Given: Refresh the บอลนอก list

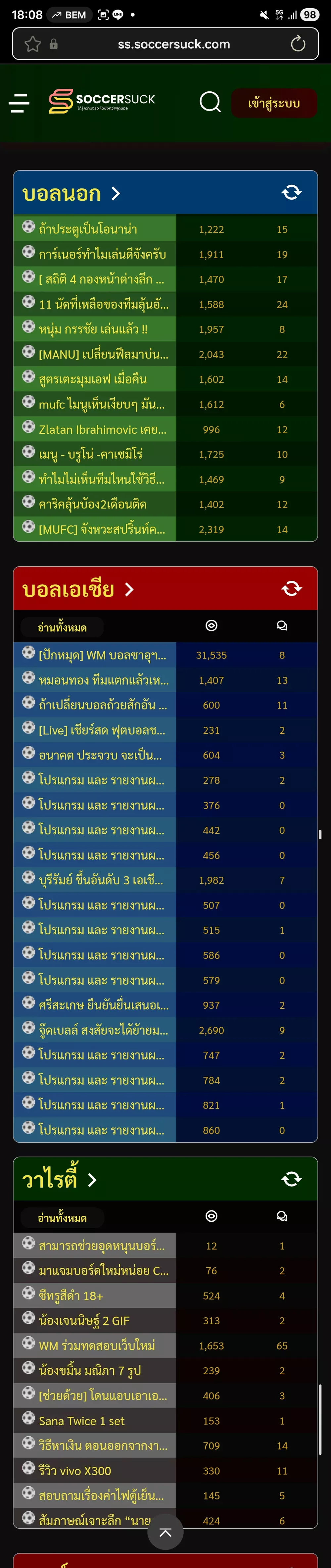Looking at the screenshot, I should pos(292,192).
